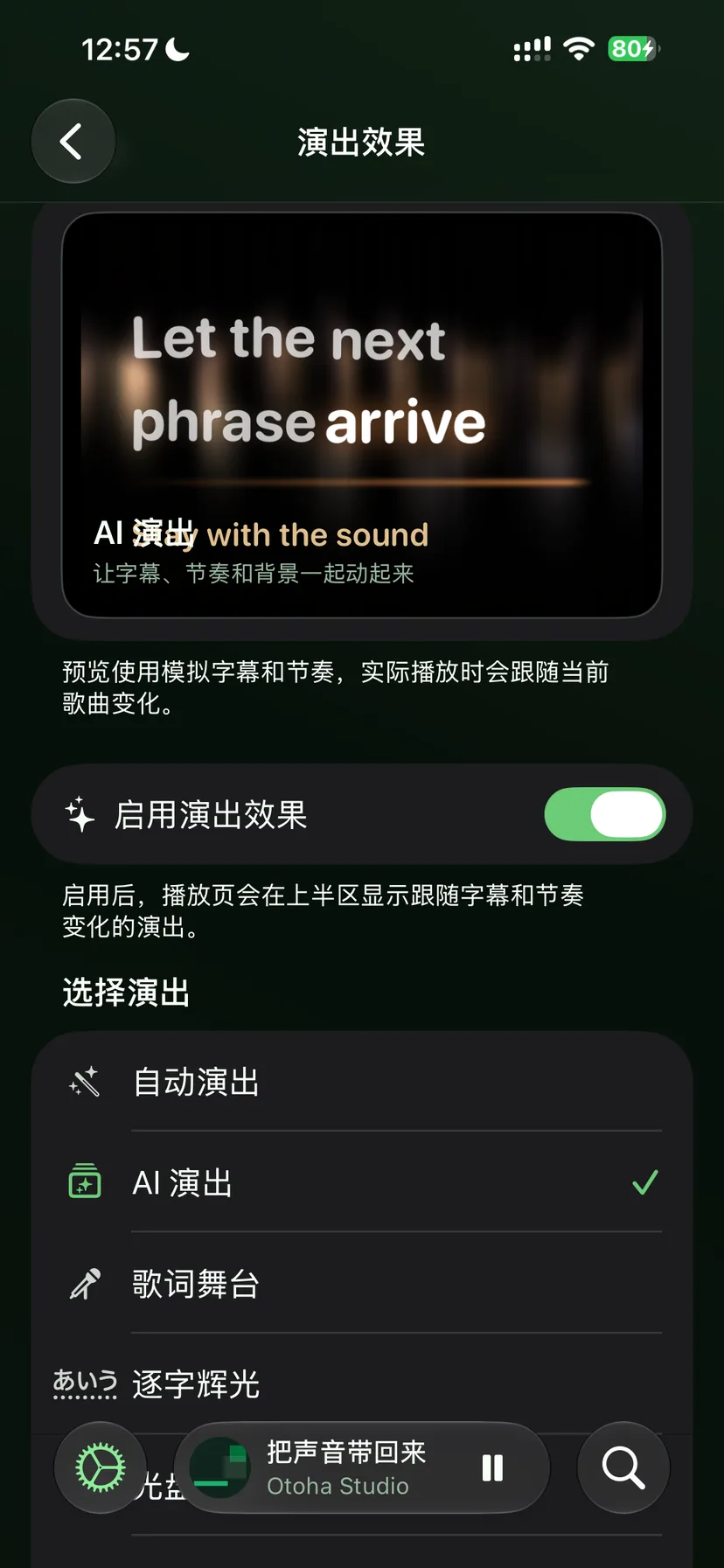Turn off 启用演出效果 switch

click(x=604, y=814)
